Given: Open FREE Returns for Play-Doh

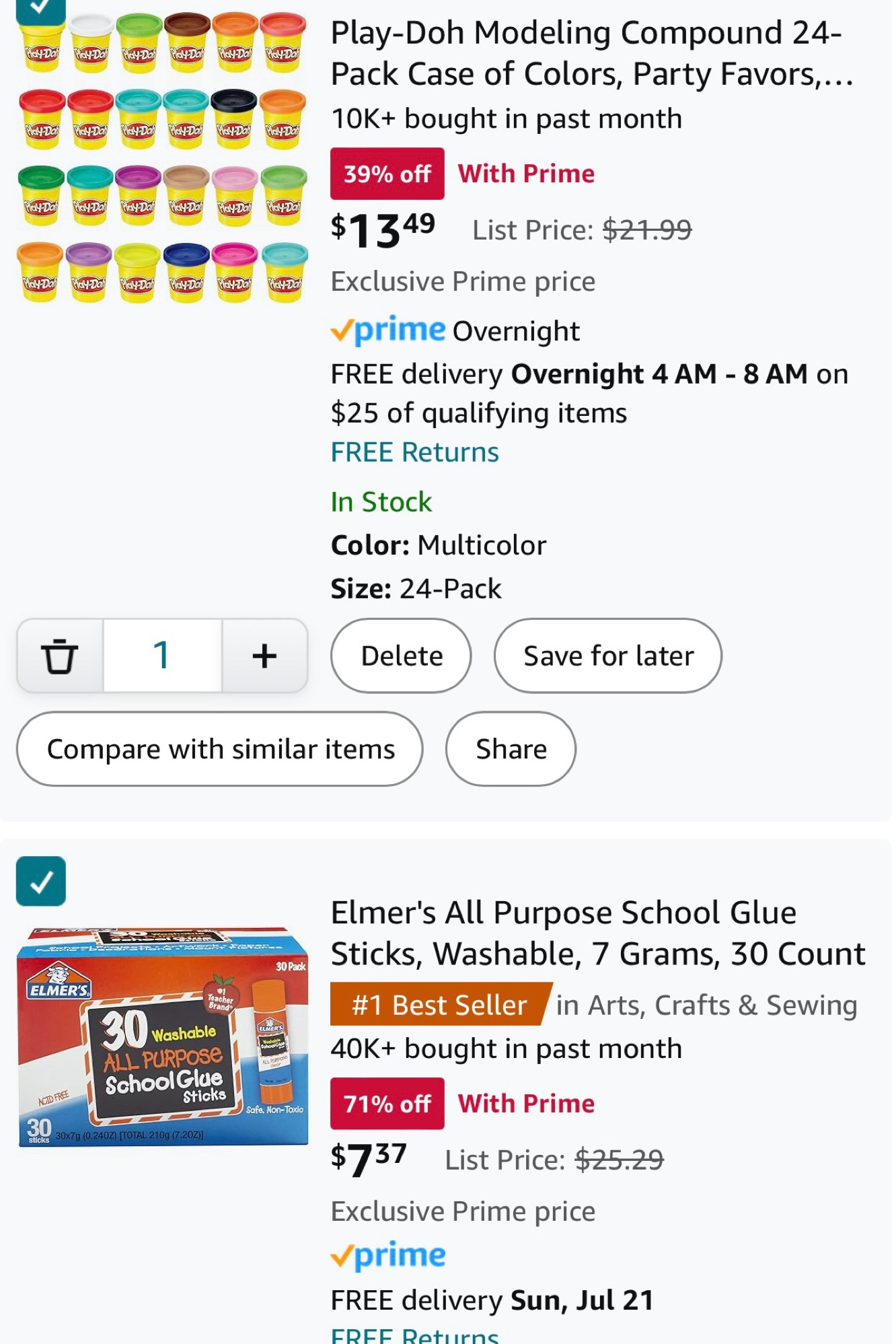Looking at the screenshot, I should (x=414, y=452).
